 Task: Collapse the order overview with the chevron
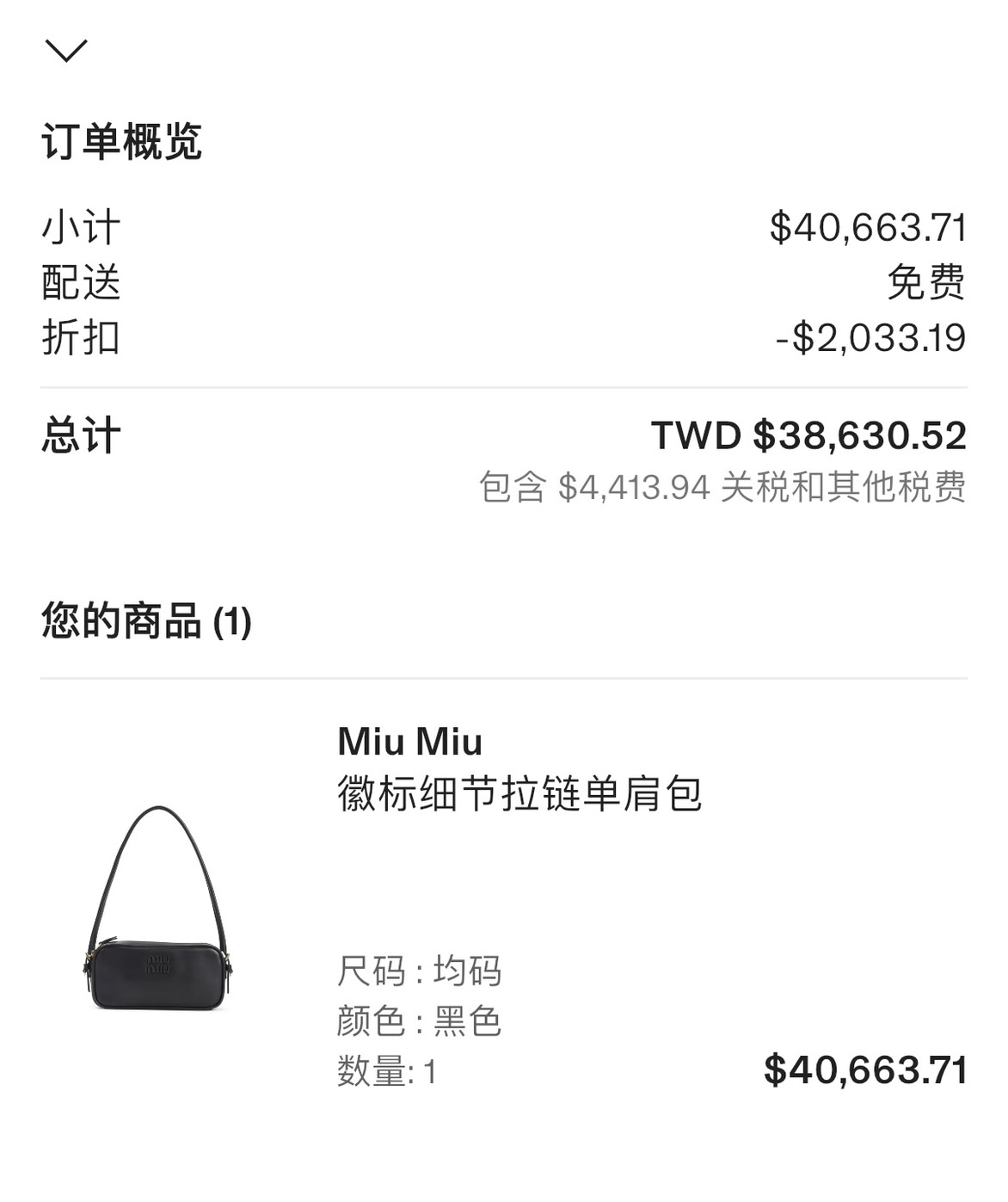(x=66, y=51)
